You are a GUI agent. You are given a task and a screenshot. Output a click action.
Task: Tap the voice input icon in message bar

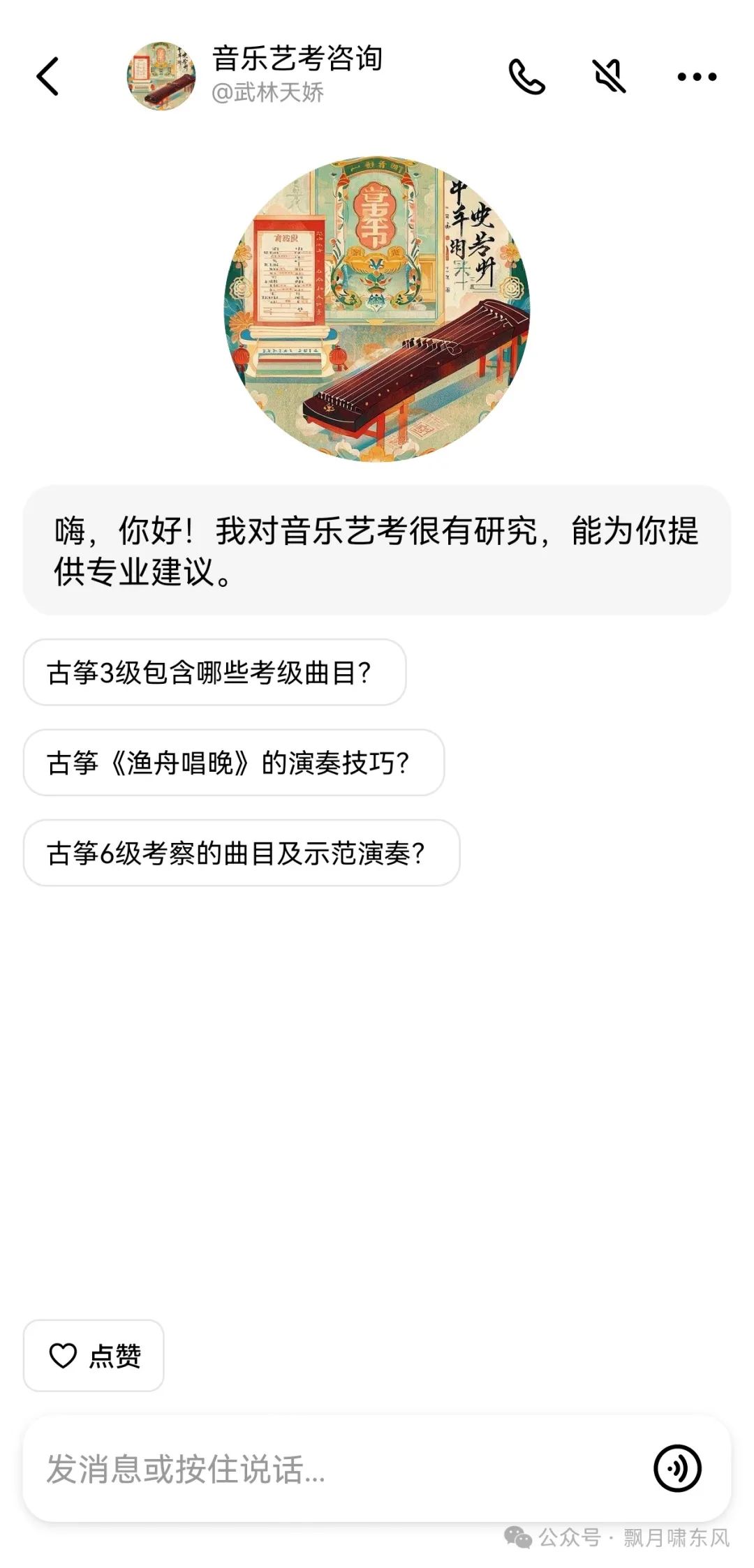[x=677, y=1468]
